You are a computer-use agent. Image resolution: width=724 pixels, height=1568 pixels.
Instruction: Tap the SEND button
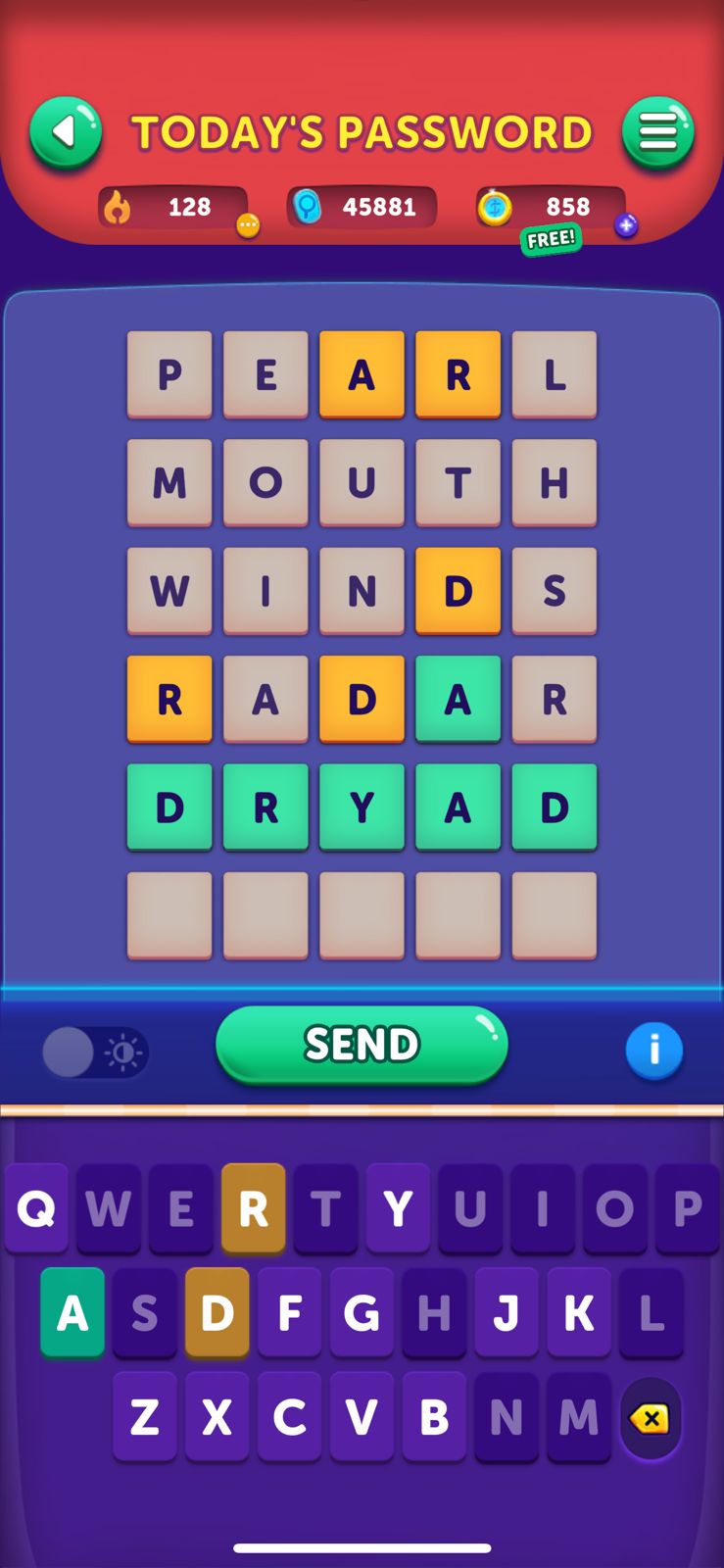click(x=362, y=1045)
